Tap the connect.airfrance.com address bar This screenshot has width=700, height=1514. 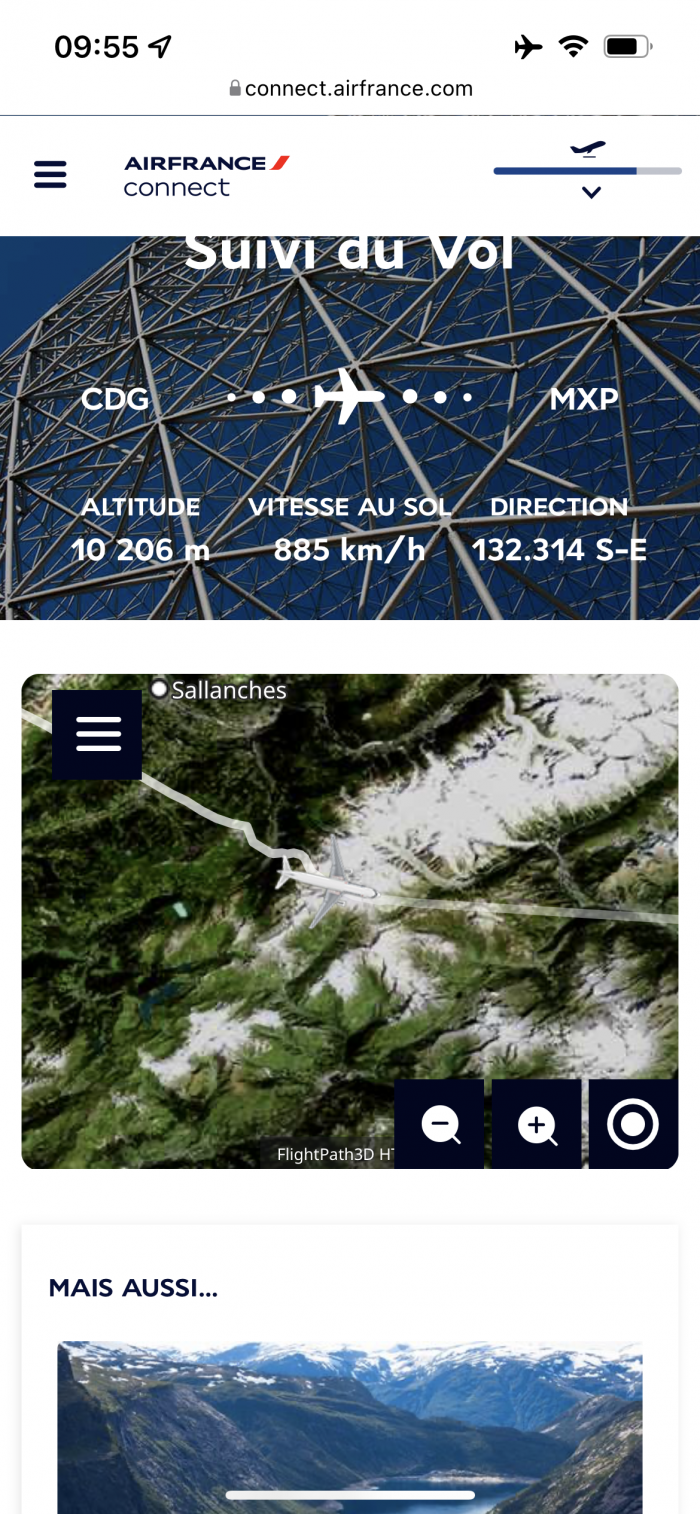click(x=350, y=88)
